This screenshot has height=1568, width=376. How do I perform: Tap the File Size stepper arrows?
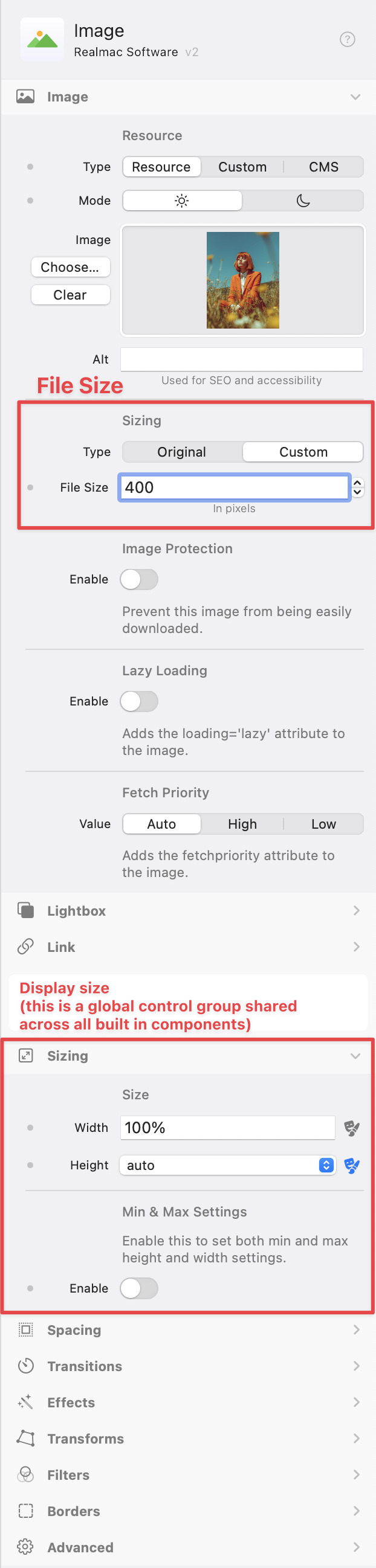(x=358, y=487)
